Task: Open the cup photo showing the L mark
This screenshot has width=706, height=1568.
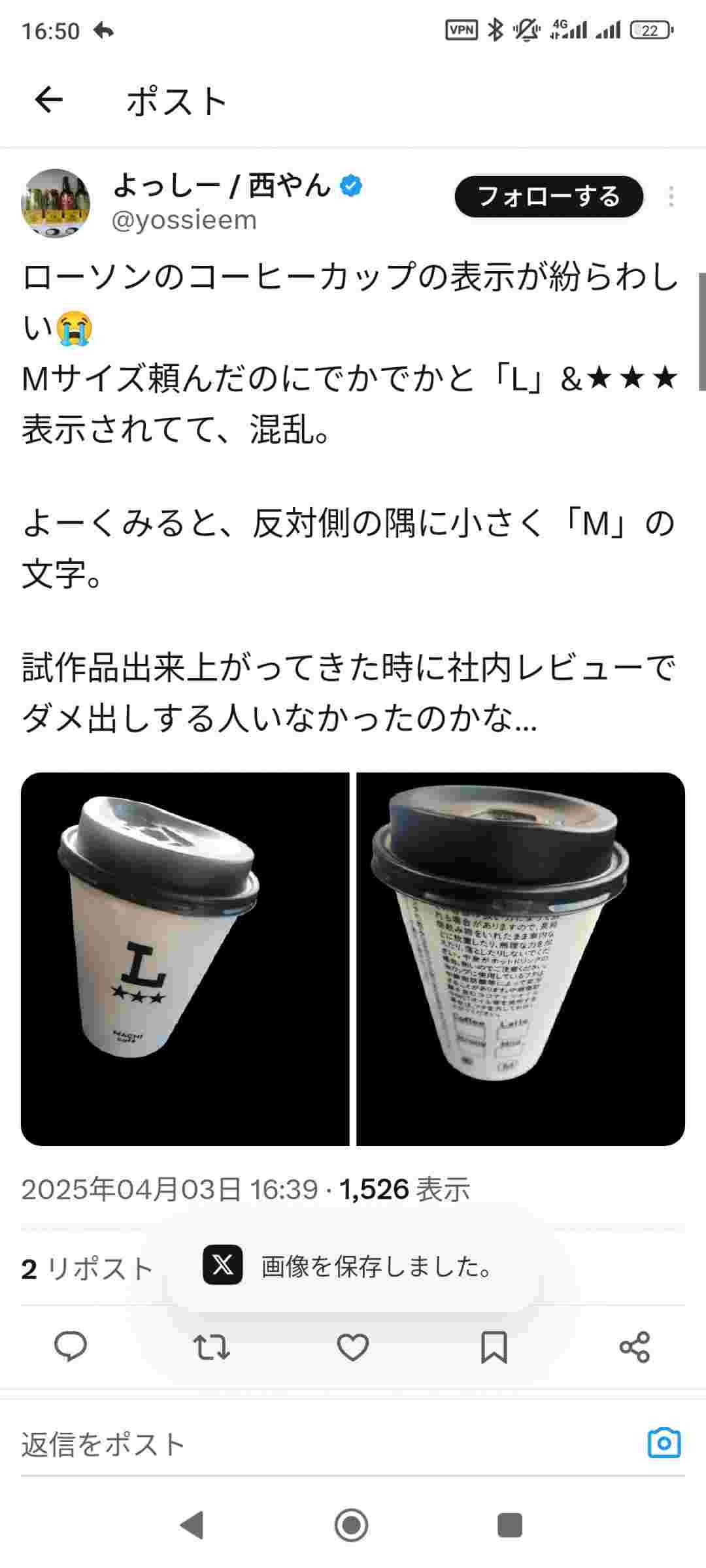Action: click(x=185, y=959)
